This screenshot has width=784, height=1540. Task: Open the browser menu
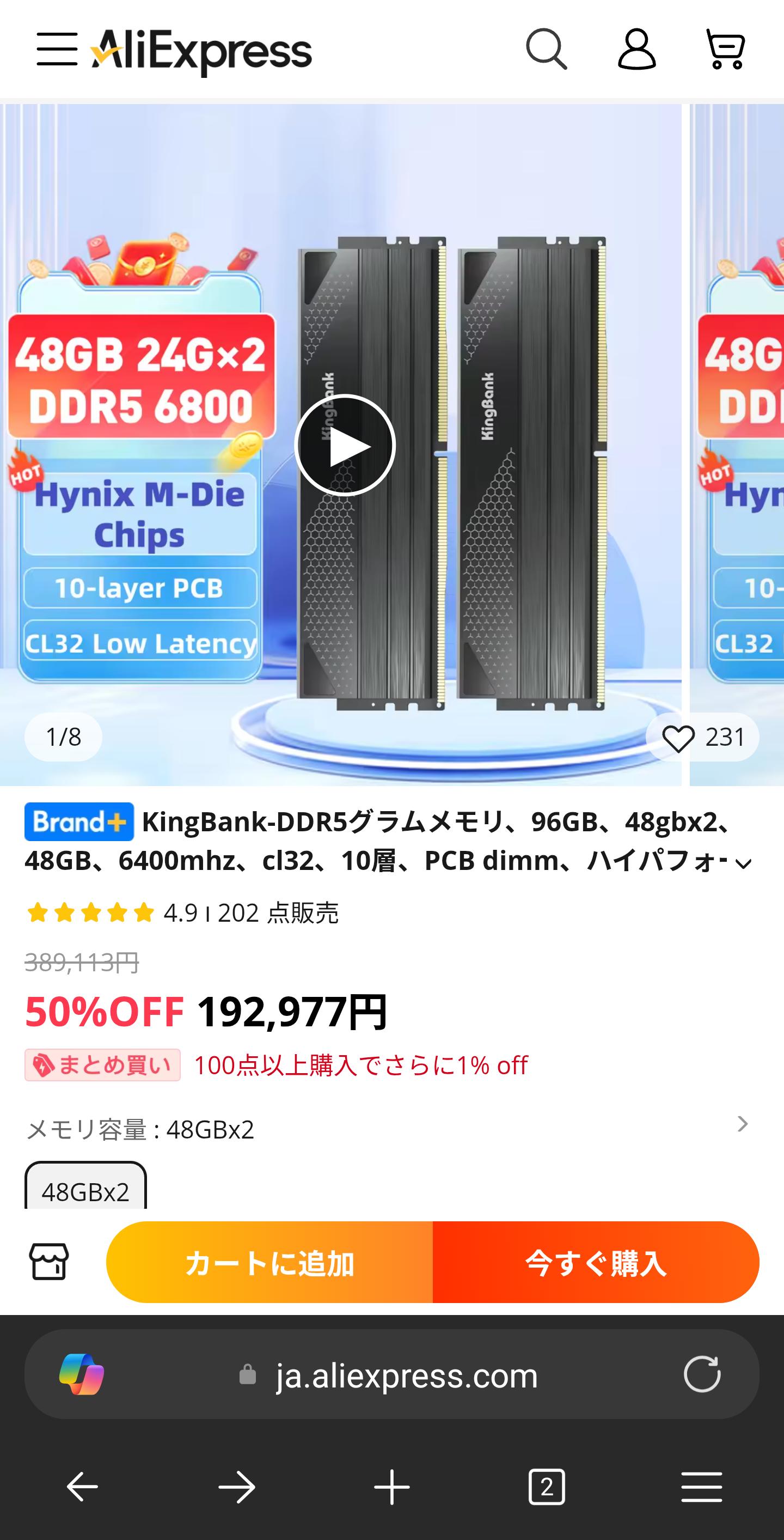pos(702,1487)
